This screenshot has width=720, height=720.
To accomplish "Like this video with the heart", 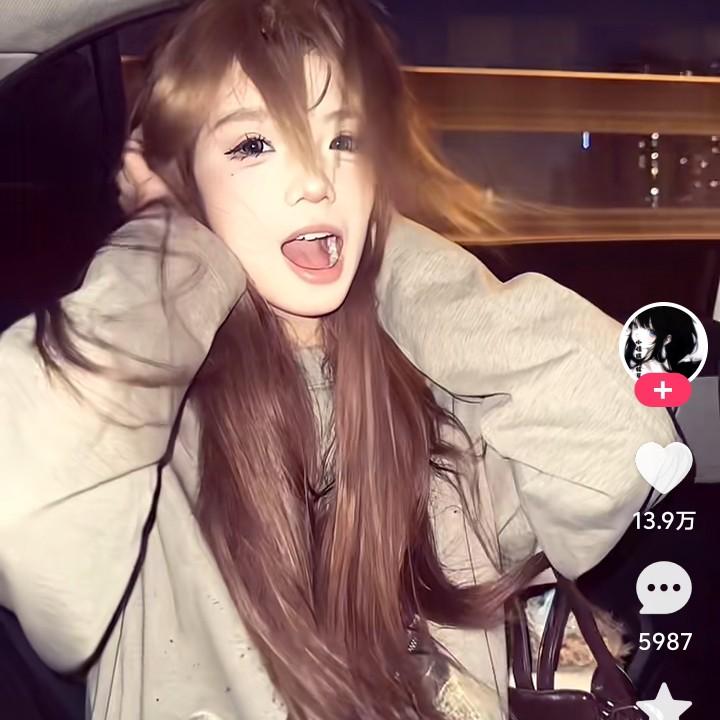I will click(x=664, y=468).
